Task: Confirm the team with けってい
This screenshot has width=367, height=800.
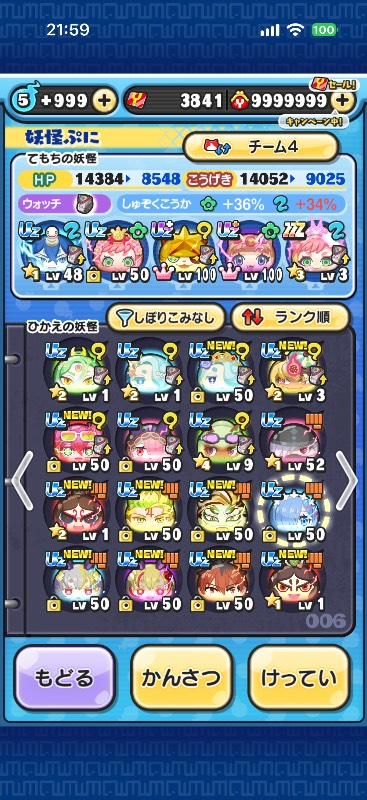Action: (x=300, y=678)
